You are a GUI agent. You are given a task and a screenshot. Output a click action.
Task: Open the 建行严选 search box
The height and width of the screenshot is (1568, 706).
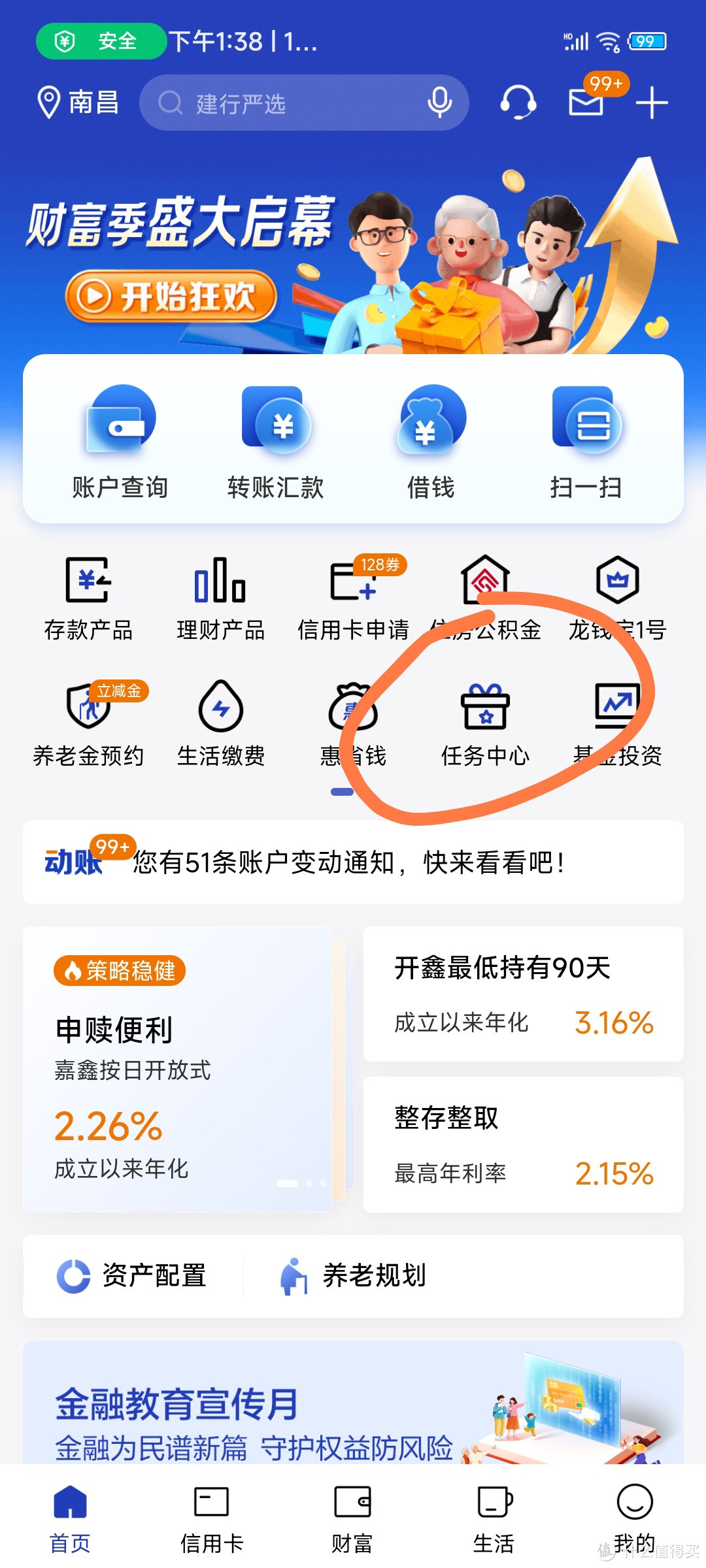(x=288, y=103)
